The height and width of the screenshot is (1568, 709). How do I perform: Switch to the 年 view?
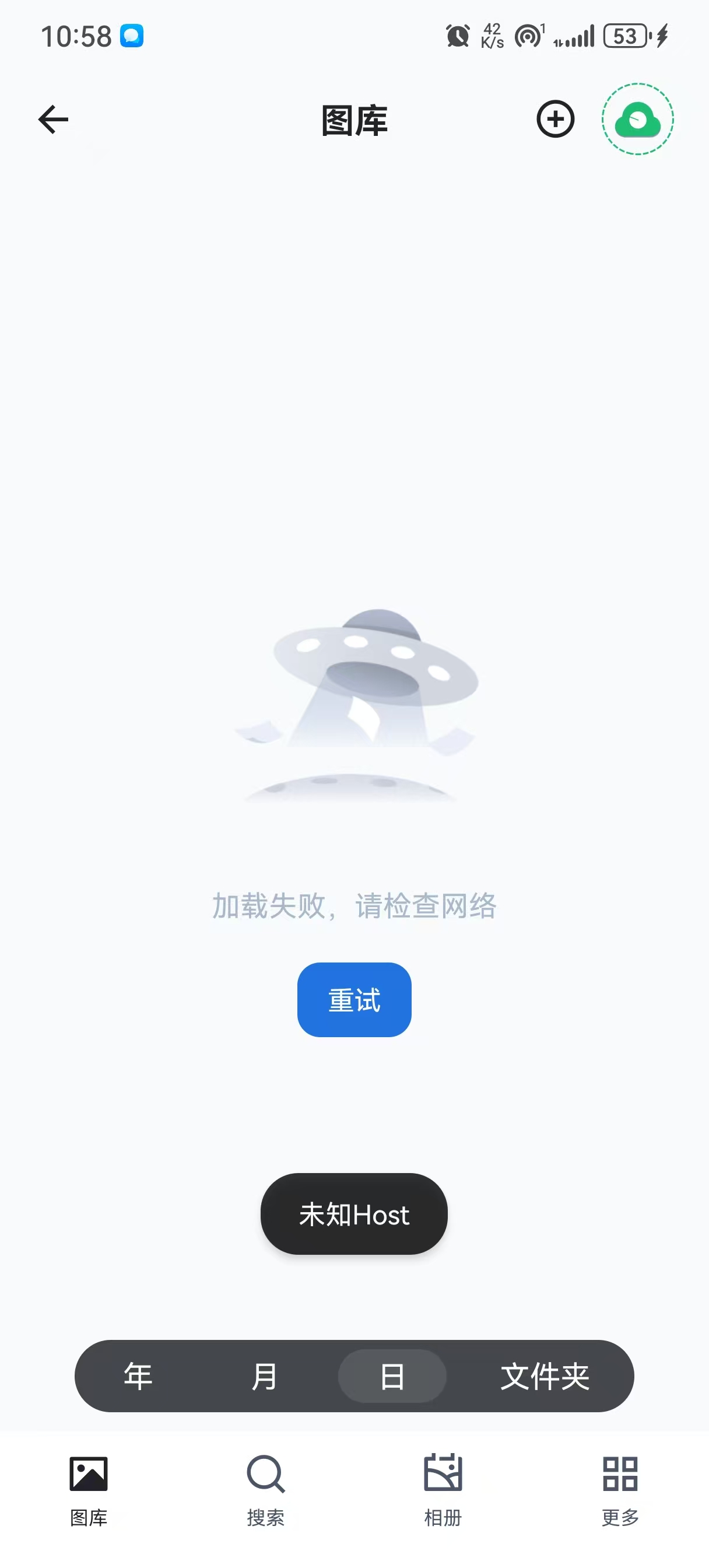(x=138, y=1375)
